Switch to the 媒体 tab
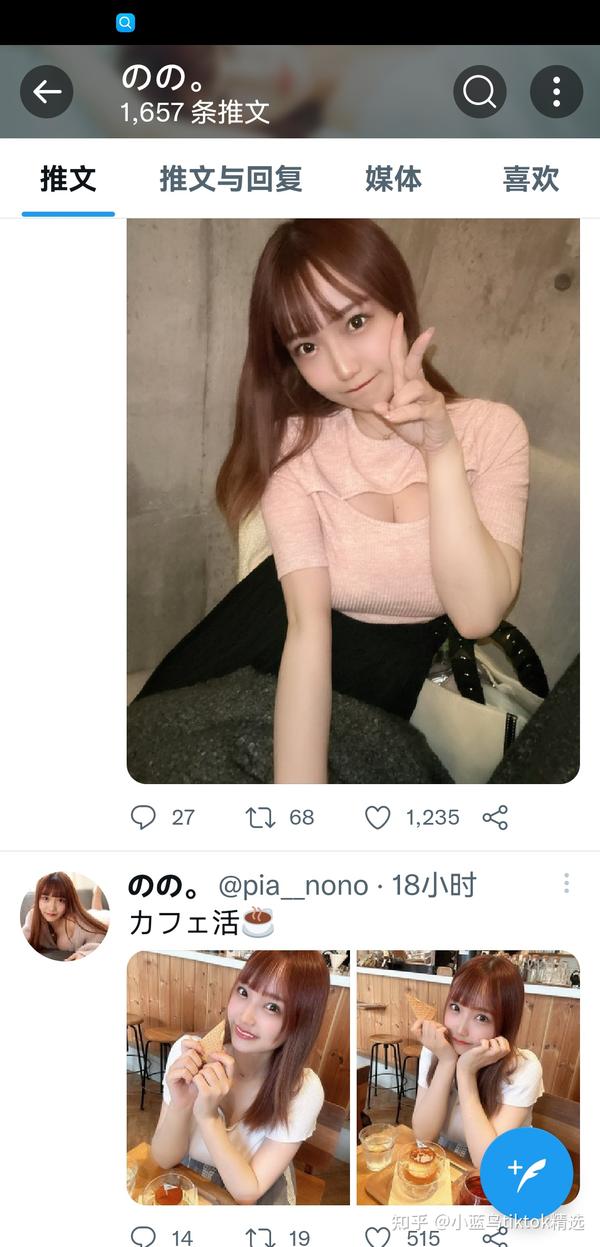600x1247 pixels. pyautogui.click(x=393, y=180)
